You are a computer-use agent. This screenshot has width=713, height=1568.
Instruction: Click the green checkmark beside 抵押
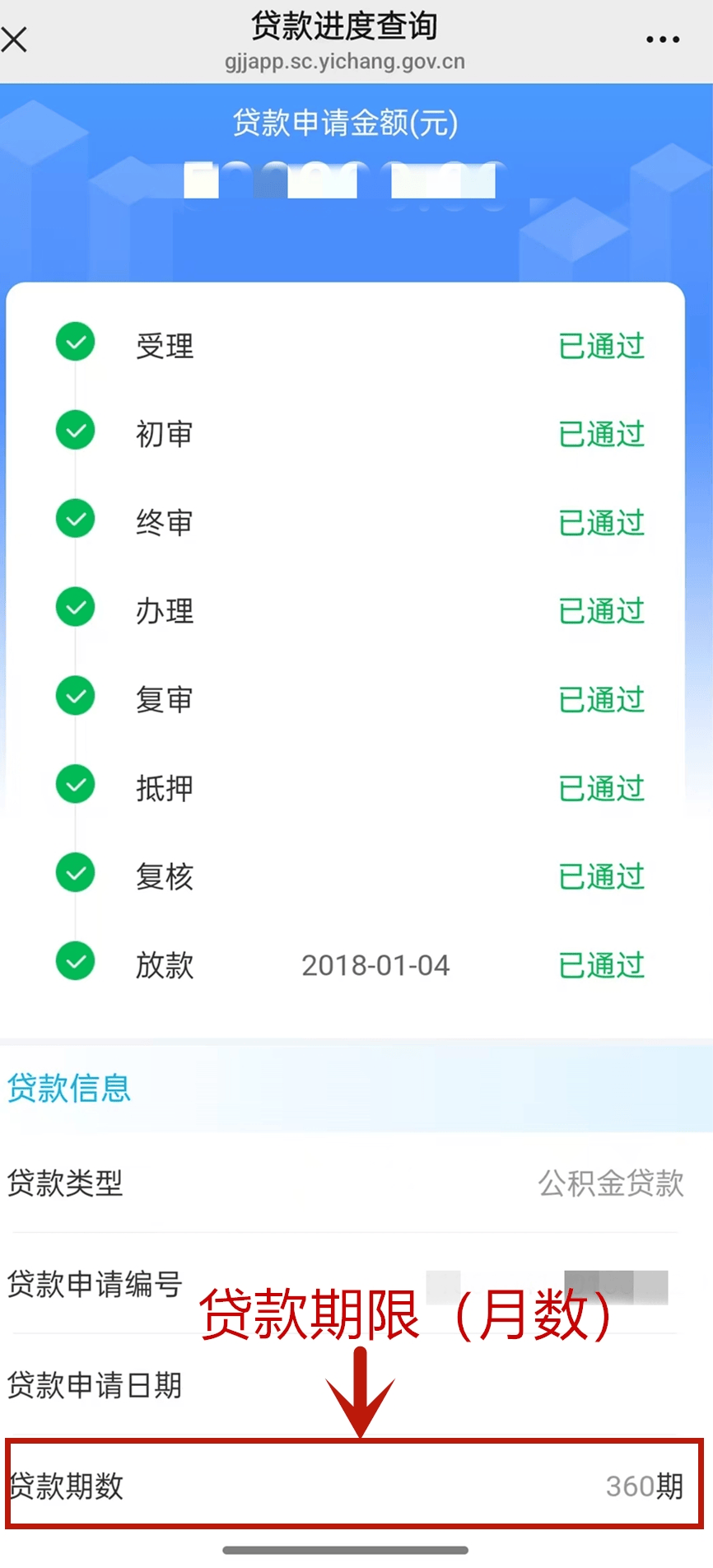tap(75, 784)
